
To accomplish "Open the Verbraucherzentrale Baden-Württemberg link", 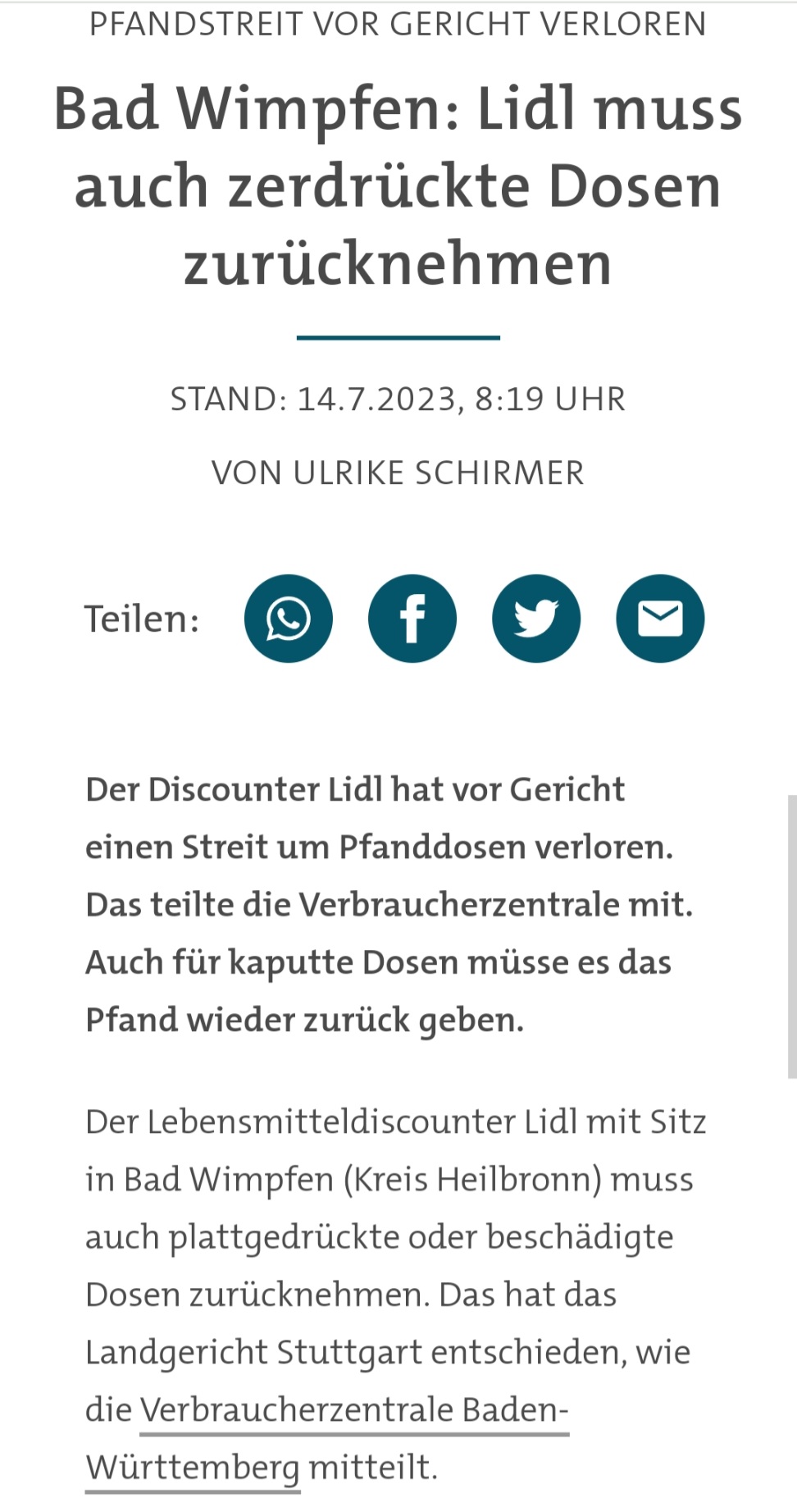I will pyautogui.click(x=353, y=1410).
